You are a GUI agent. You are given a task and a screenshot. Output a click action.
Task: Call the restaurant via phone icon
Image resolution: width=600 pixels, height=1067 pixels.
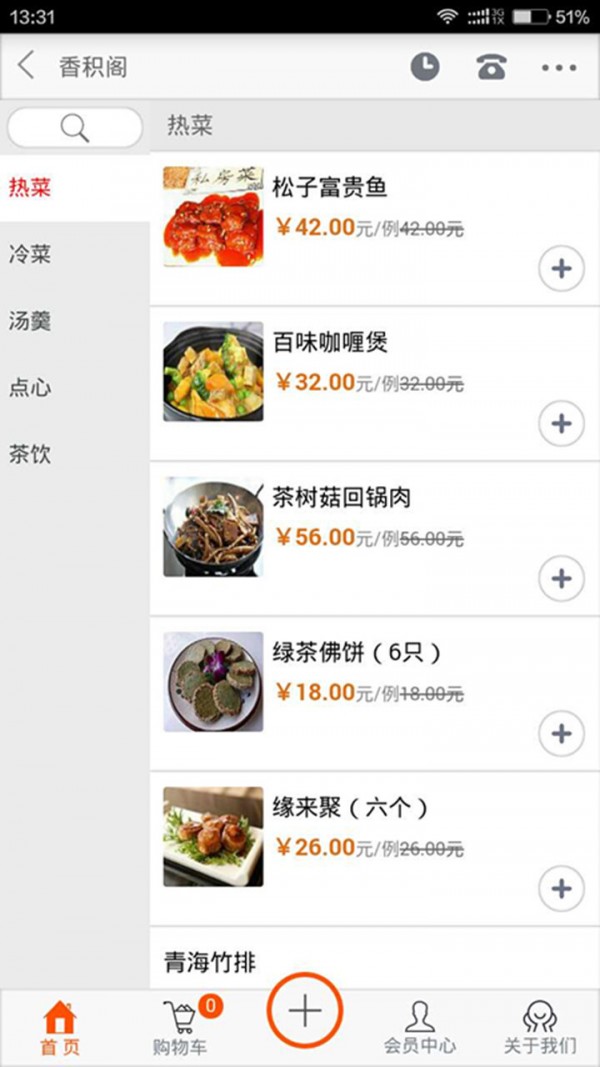[x=491, y=67]
